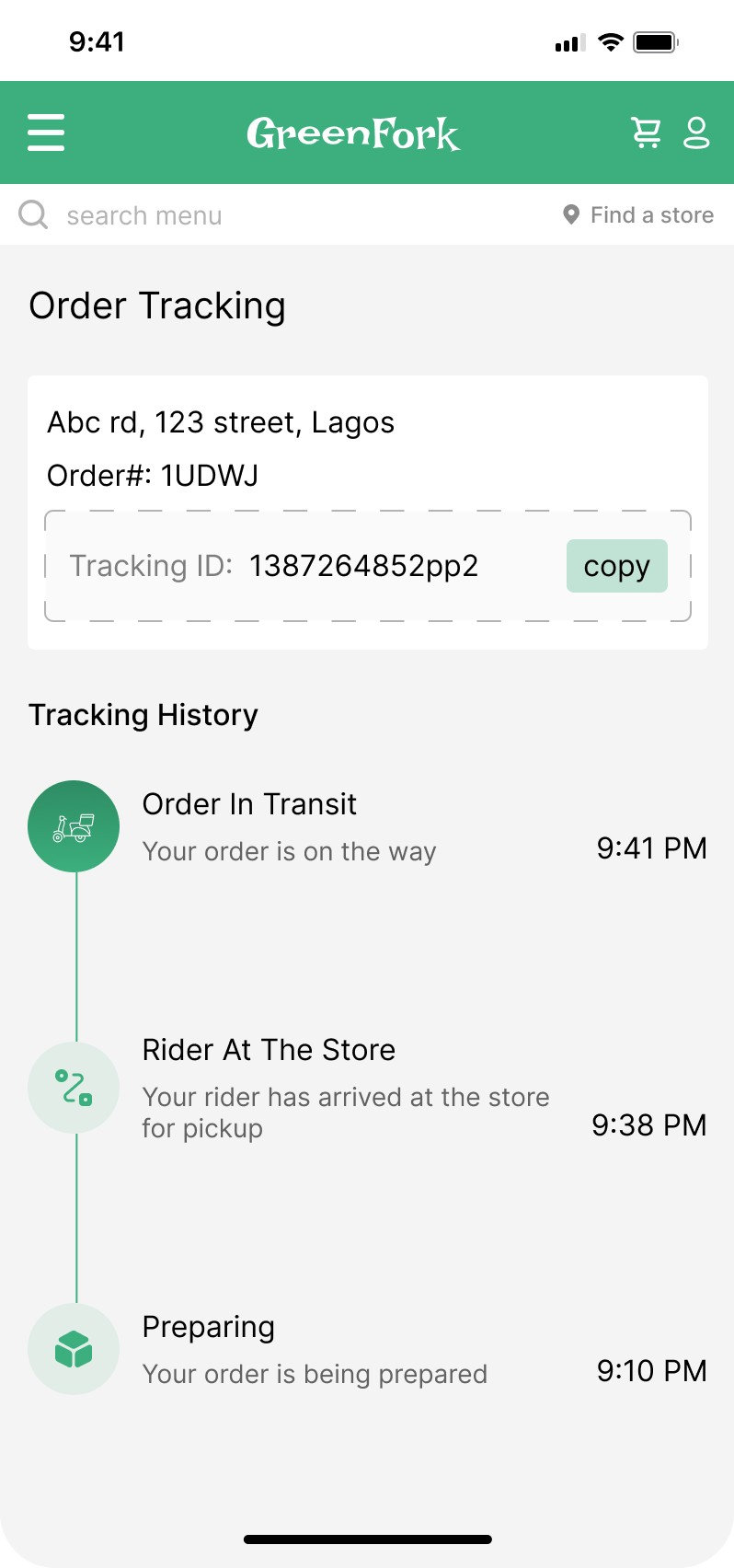Copy the tracking ID
The width and height of the screenshot is (734, 1568).
[x=616, y=566]
